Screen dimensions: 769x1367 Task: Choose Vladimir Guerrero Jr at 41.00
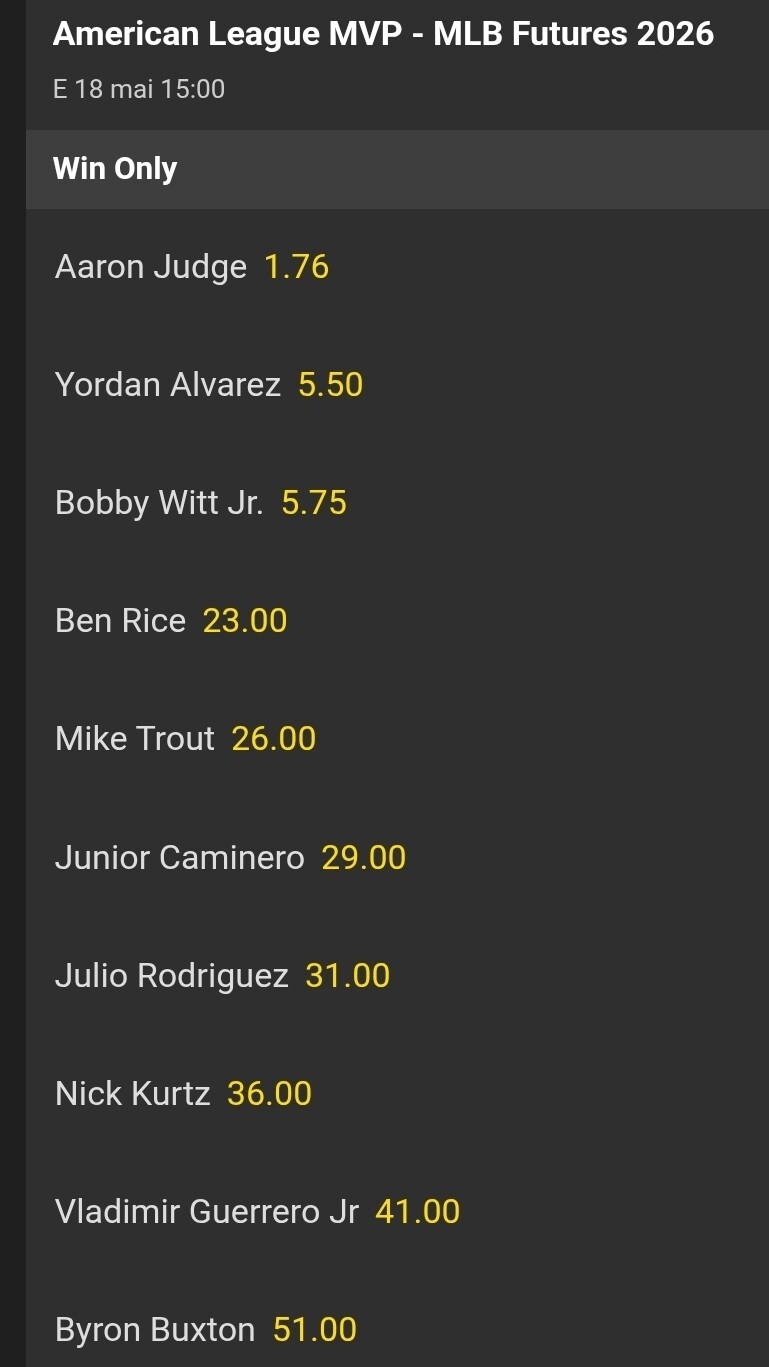click(397, 1212)
